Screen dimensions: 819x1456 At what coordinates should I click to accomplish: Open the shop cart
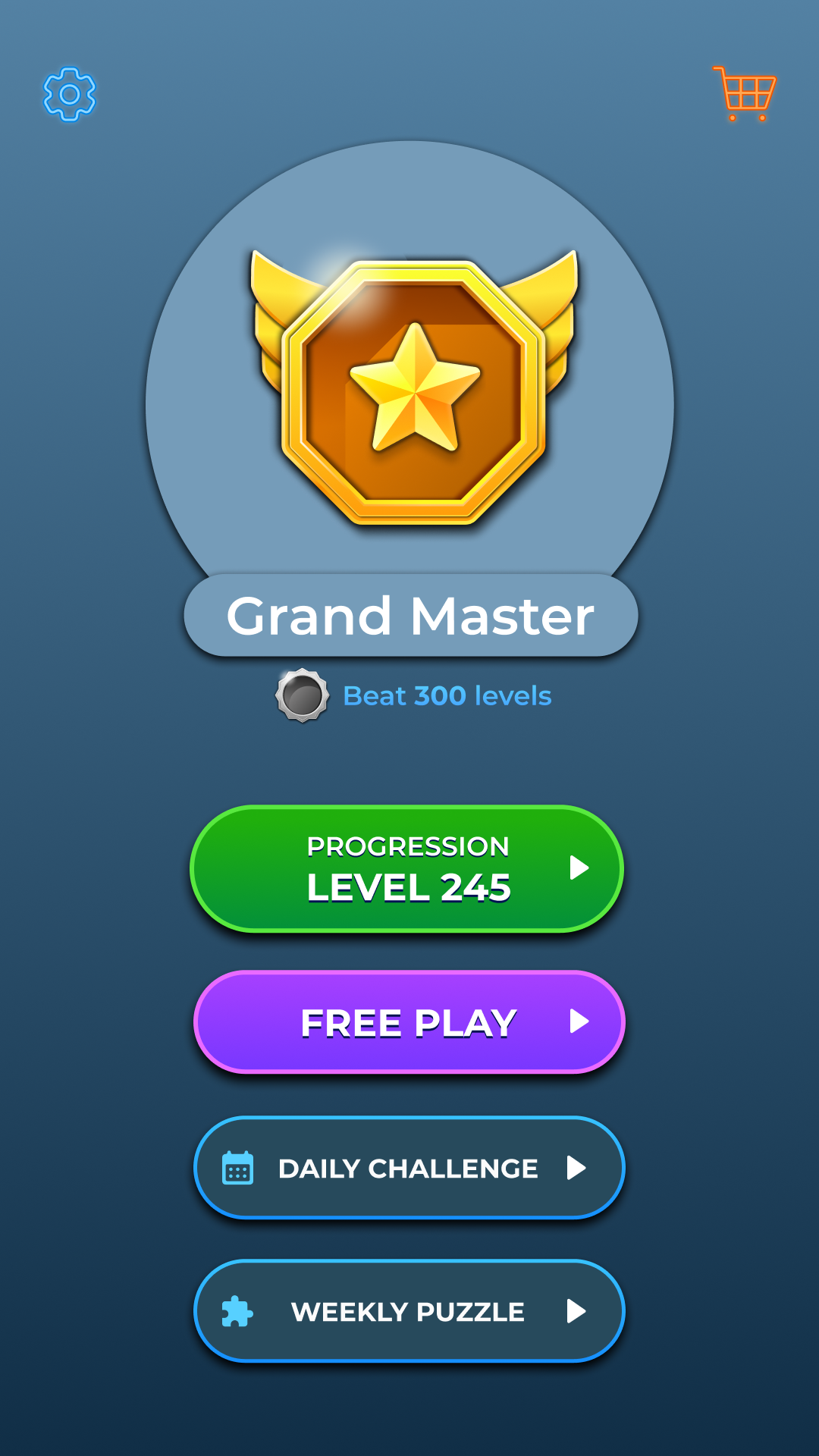(745, 94)
